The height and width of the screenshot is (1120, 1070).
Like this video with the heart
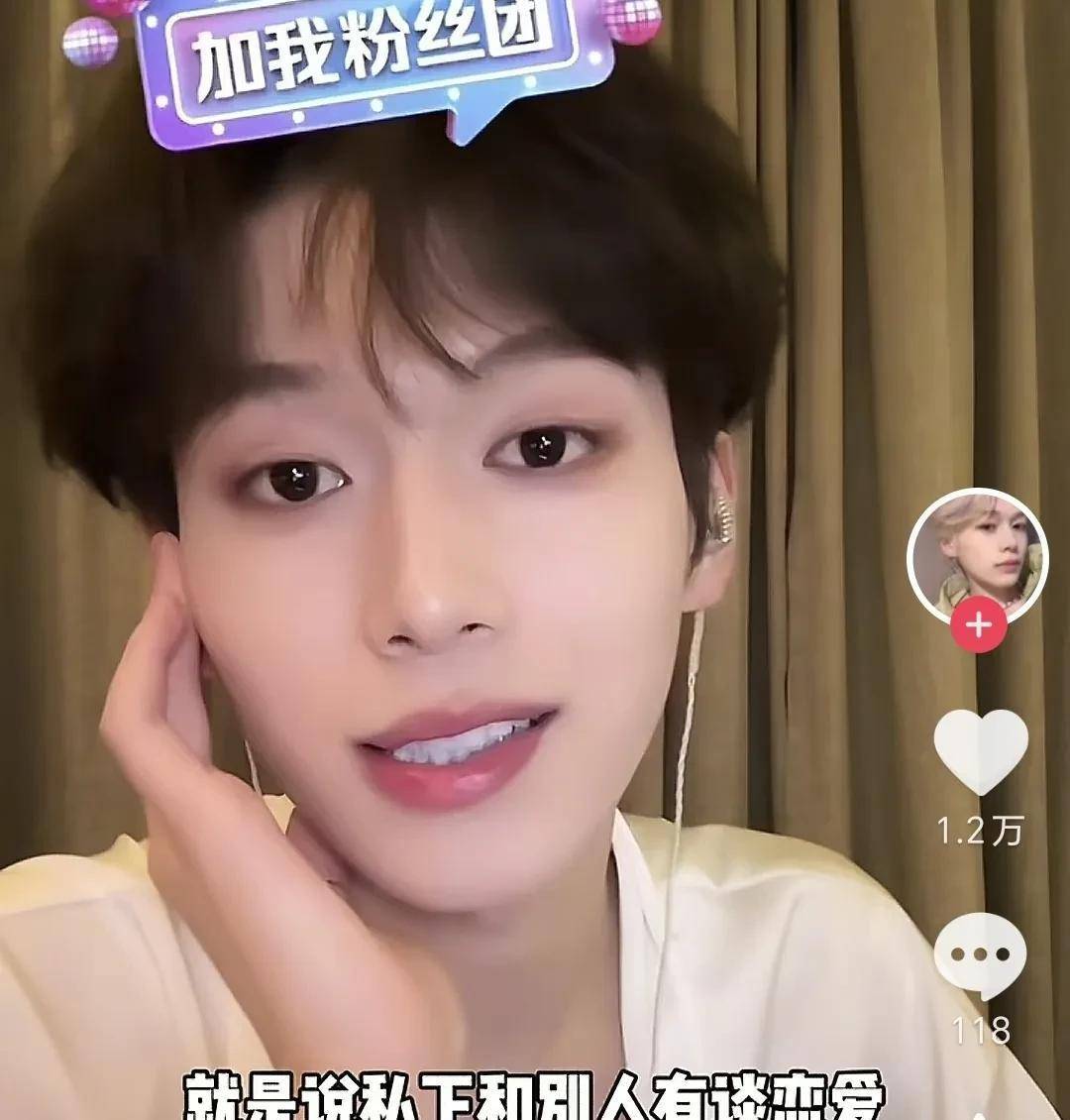980,751
